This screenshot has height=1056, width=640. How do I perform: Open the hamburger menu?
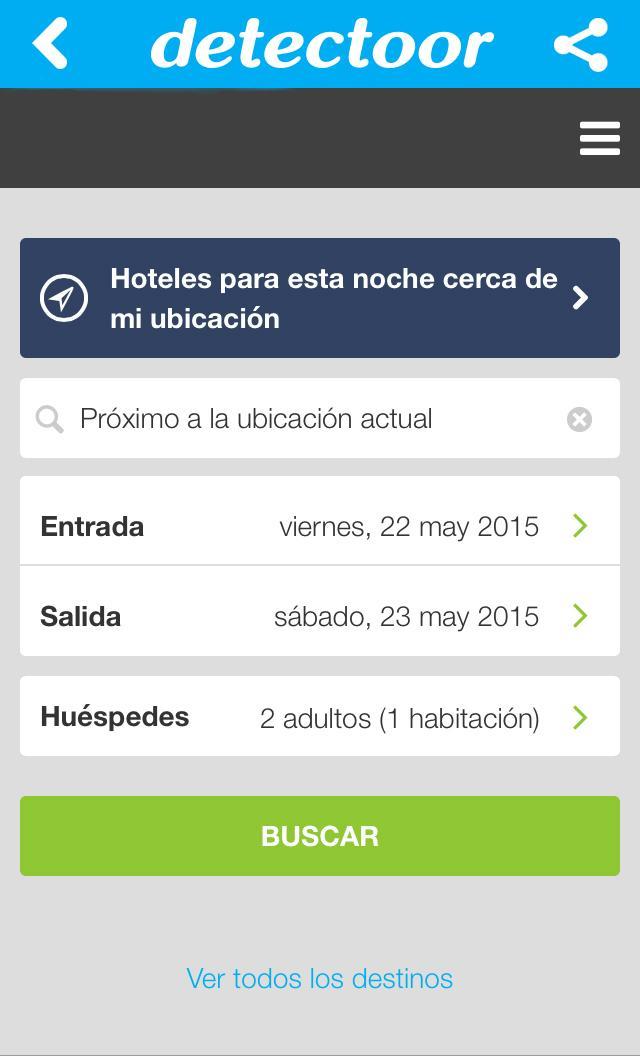(599, 138)
